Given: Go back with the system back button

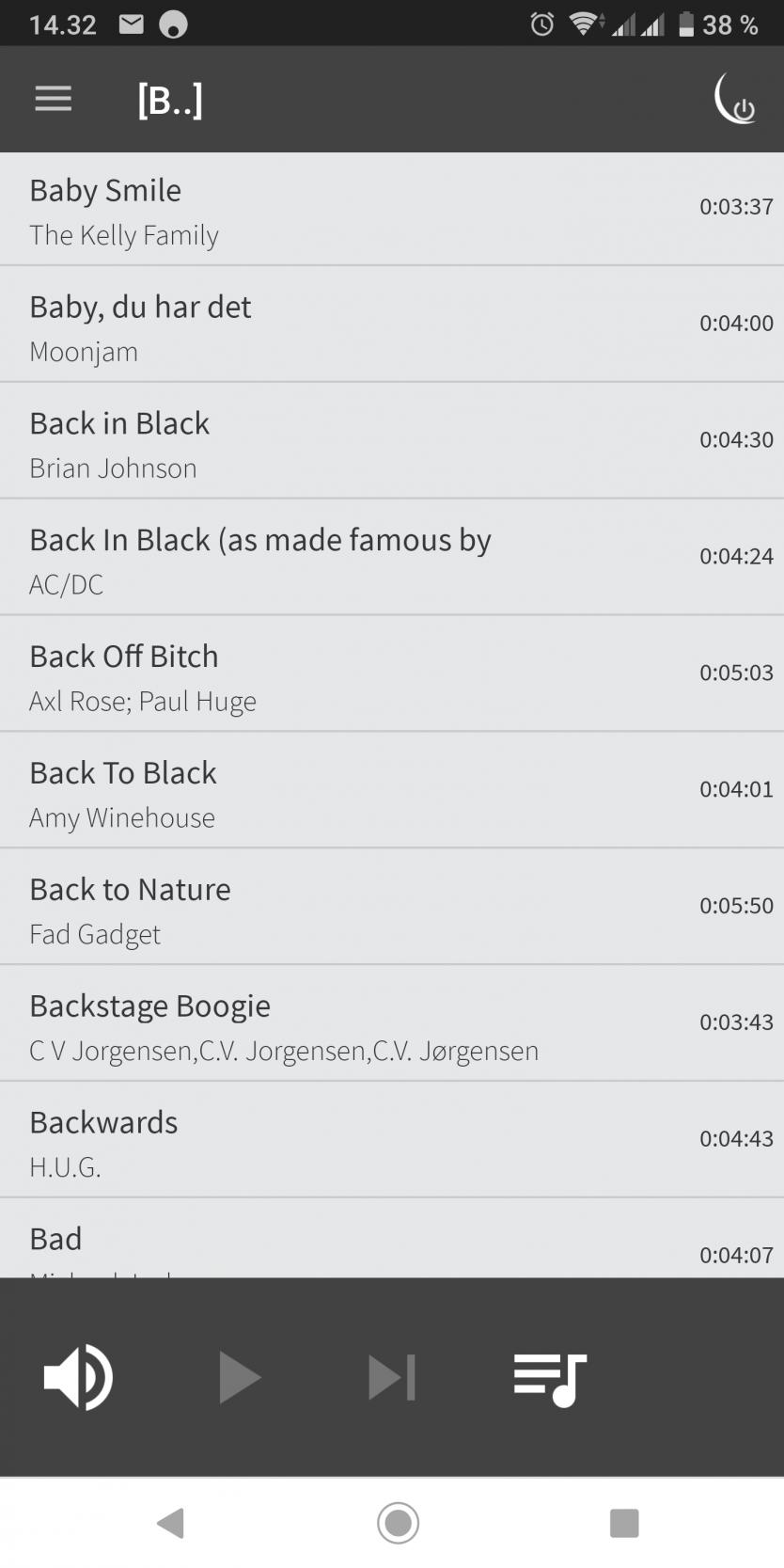Looking at the screenshot, I should point(170,1523).
